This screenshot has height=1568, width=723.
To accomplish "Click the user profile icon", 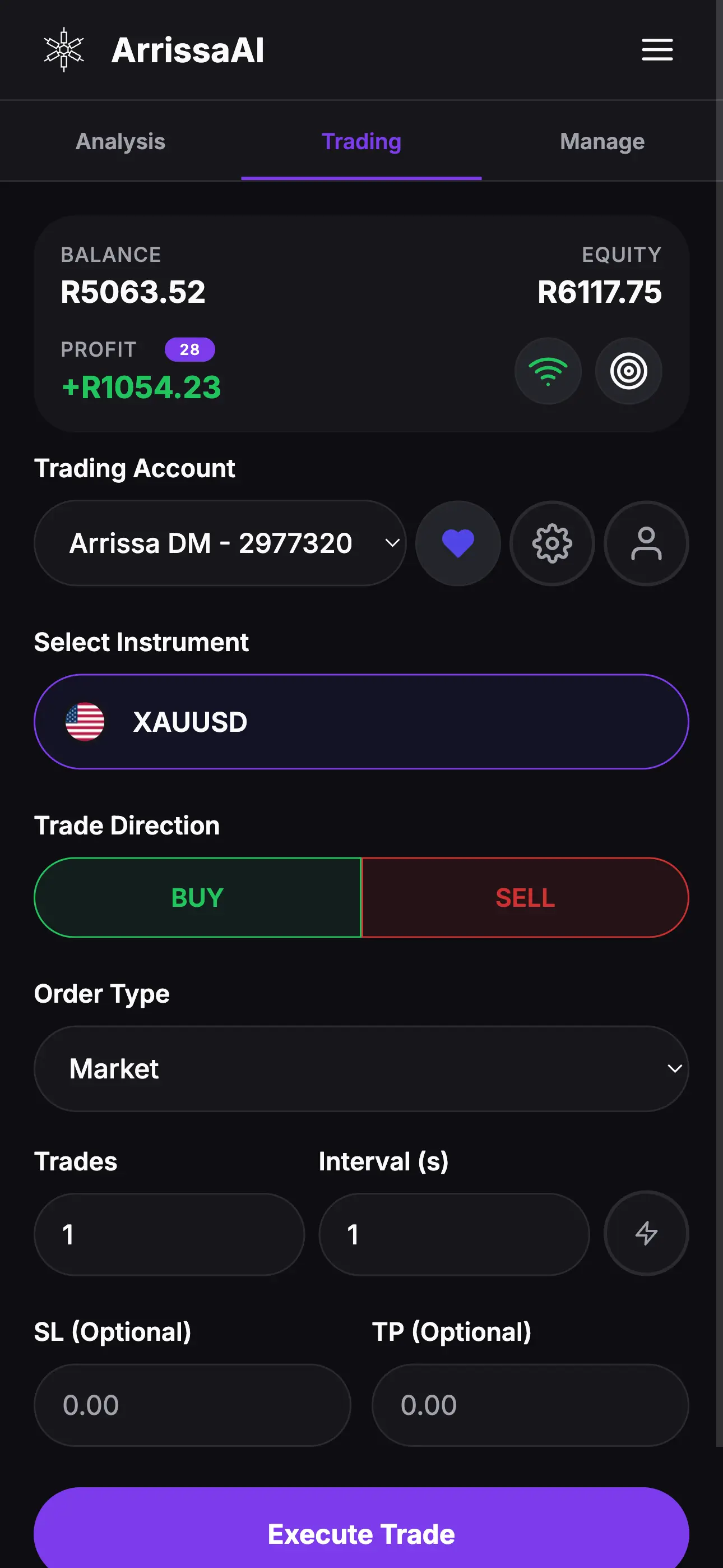I will [x=646, y=543].
